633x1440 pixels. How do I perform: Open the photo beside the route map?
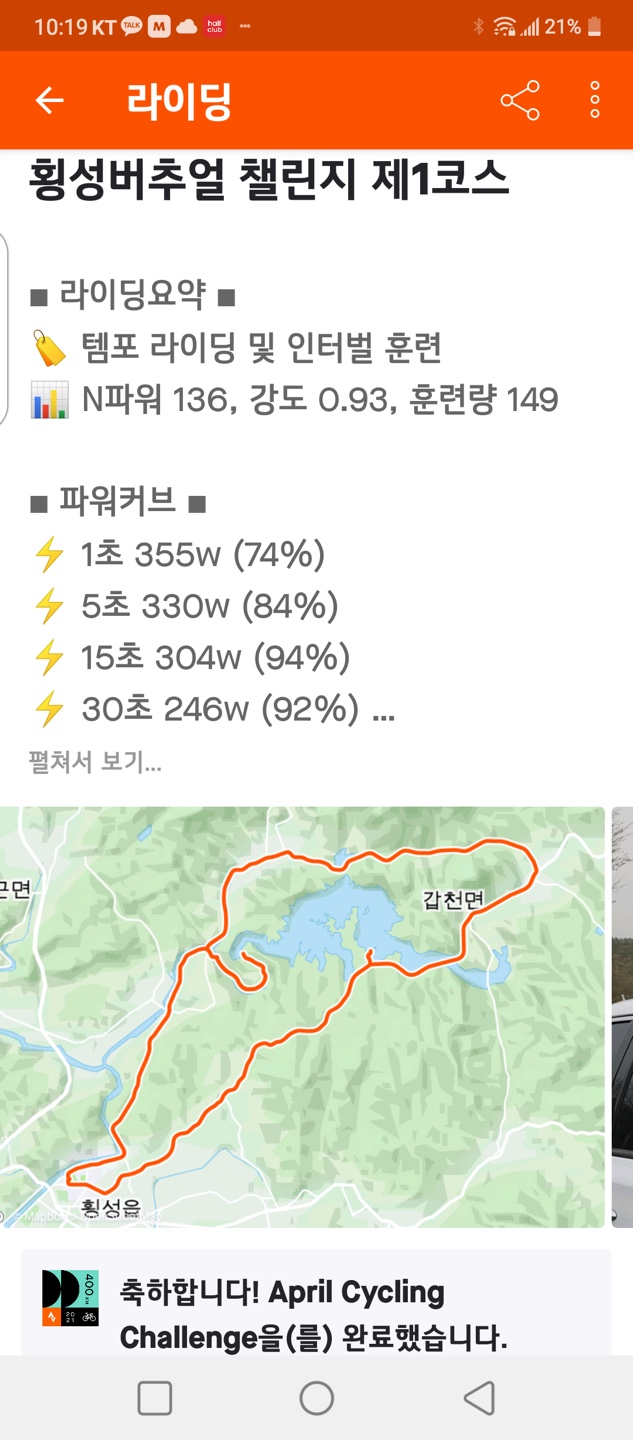click(x=622, y=1016)
